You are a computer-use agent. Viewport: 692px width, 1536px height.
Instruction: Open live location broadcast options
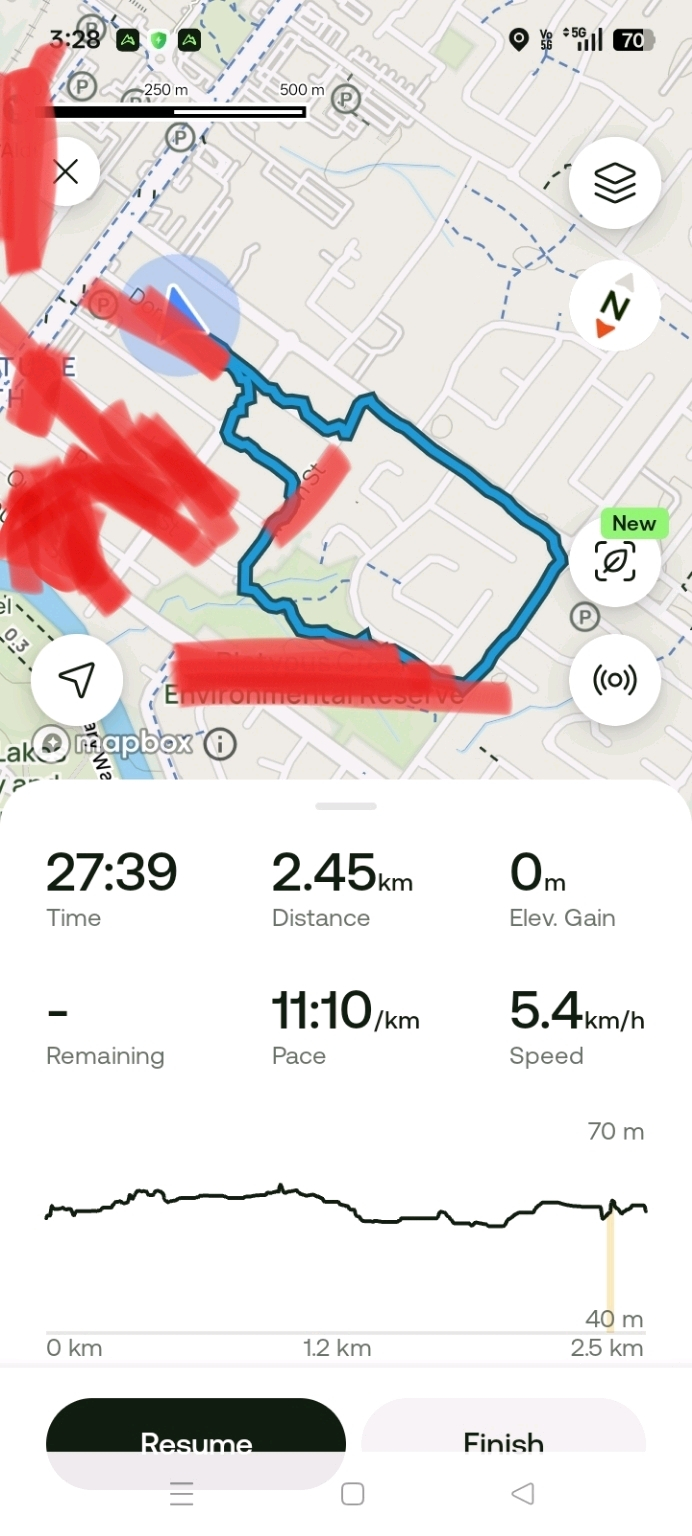pyautogui.click(x=614, y=680)
